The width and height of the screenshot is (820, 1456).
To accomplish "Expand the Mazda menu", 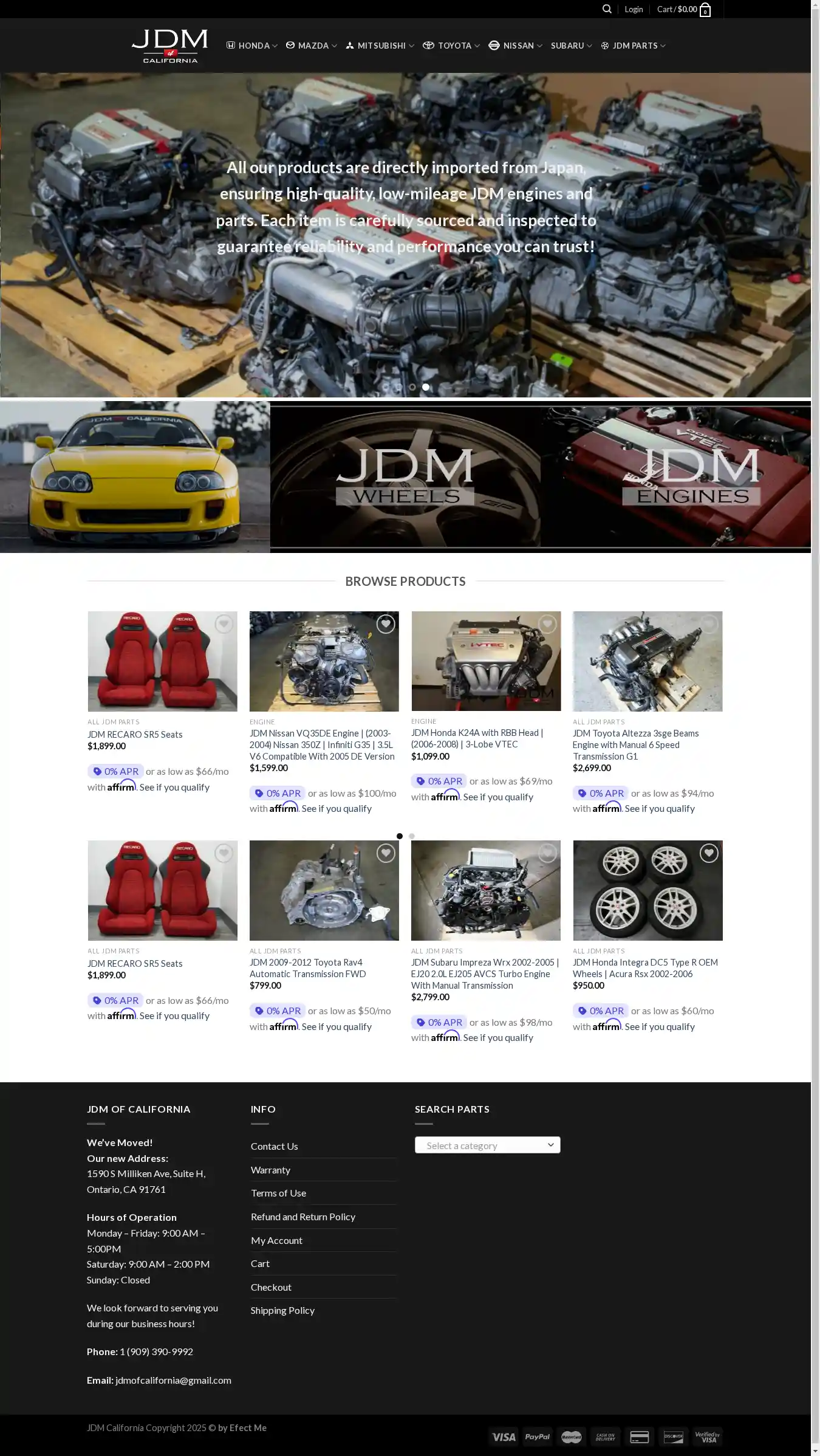I will tap(312, 46).
